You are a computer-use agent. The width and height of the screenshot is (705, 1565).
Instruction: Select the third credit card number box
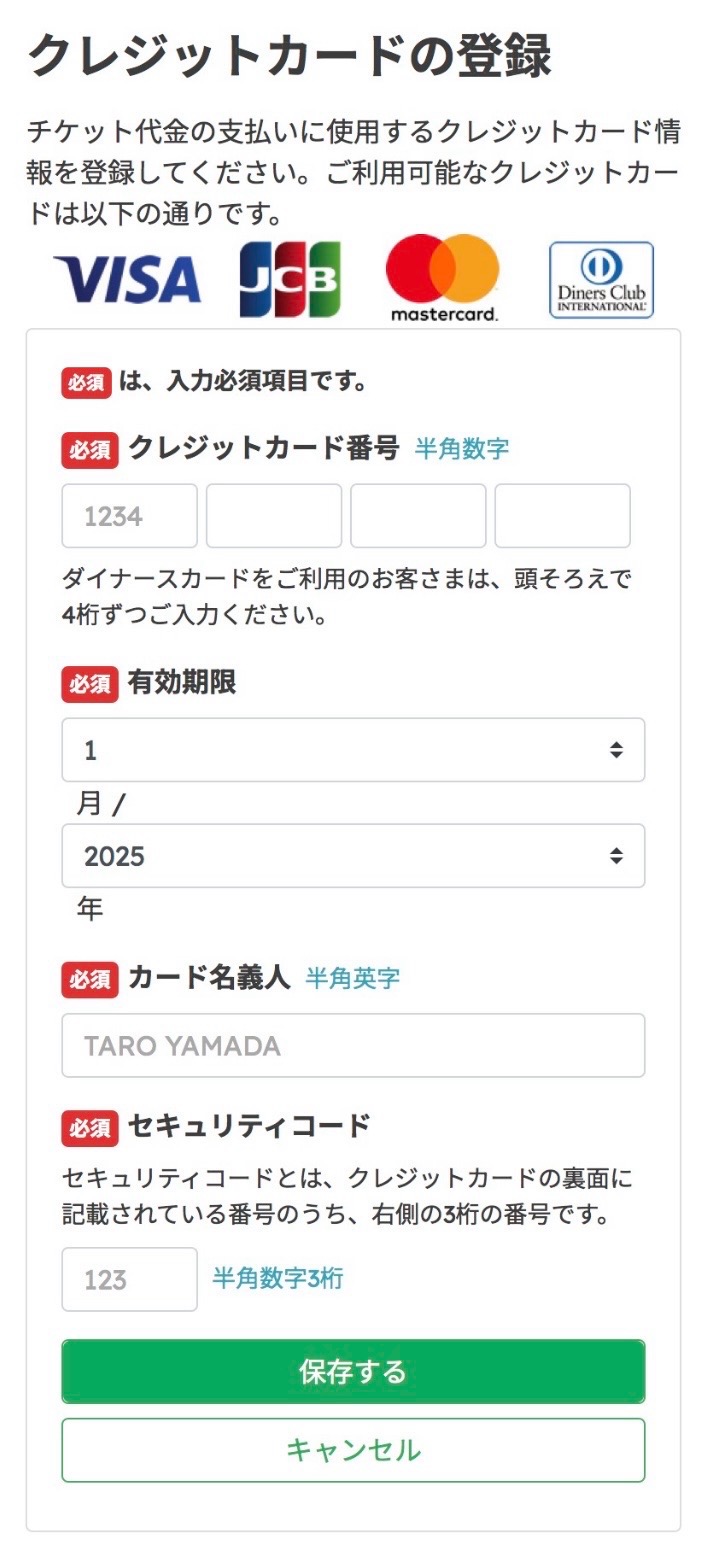pos(418,516)
